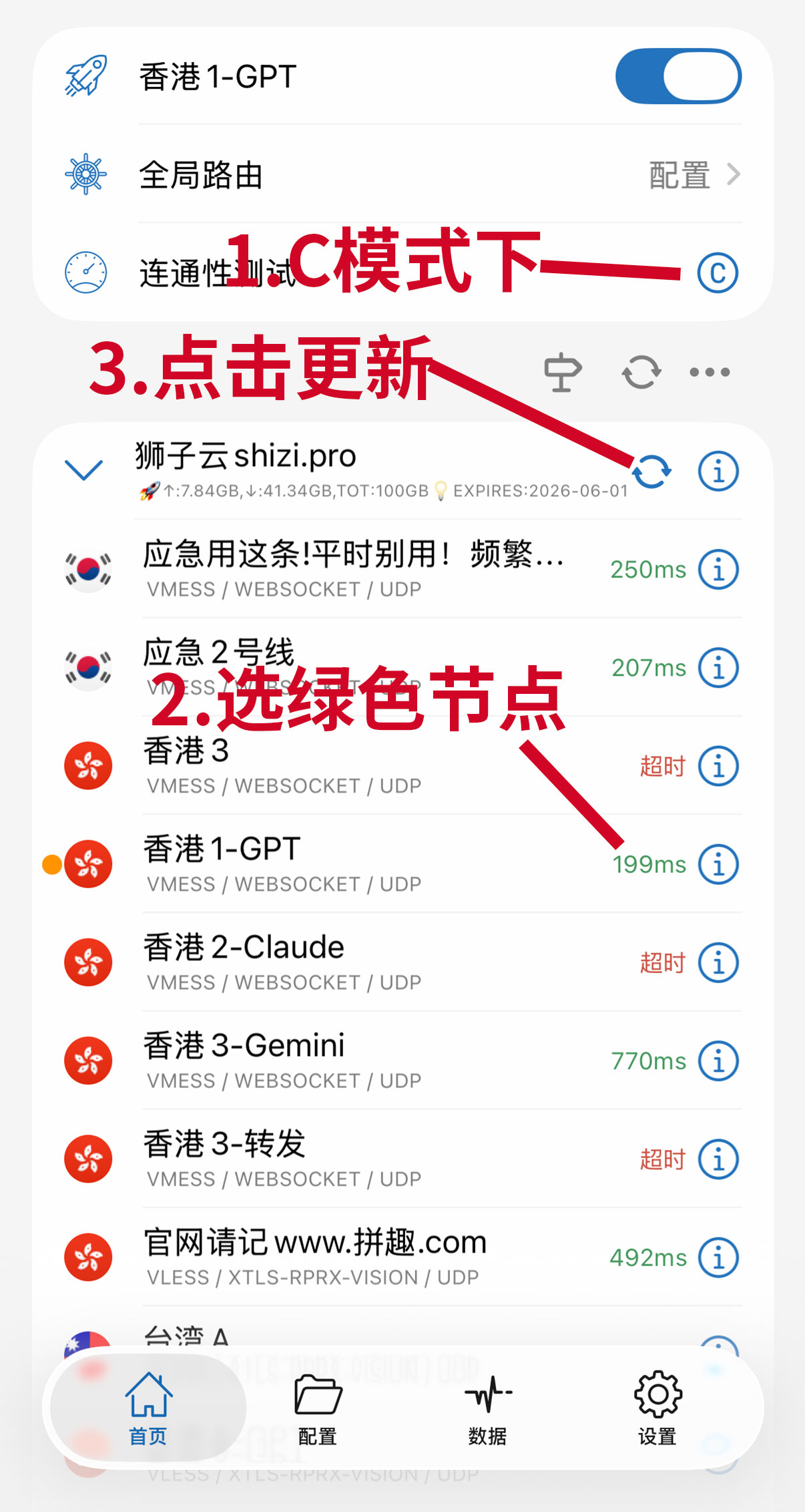
Task: Switch to the 配置 tab
Action: click(316, 1409)
